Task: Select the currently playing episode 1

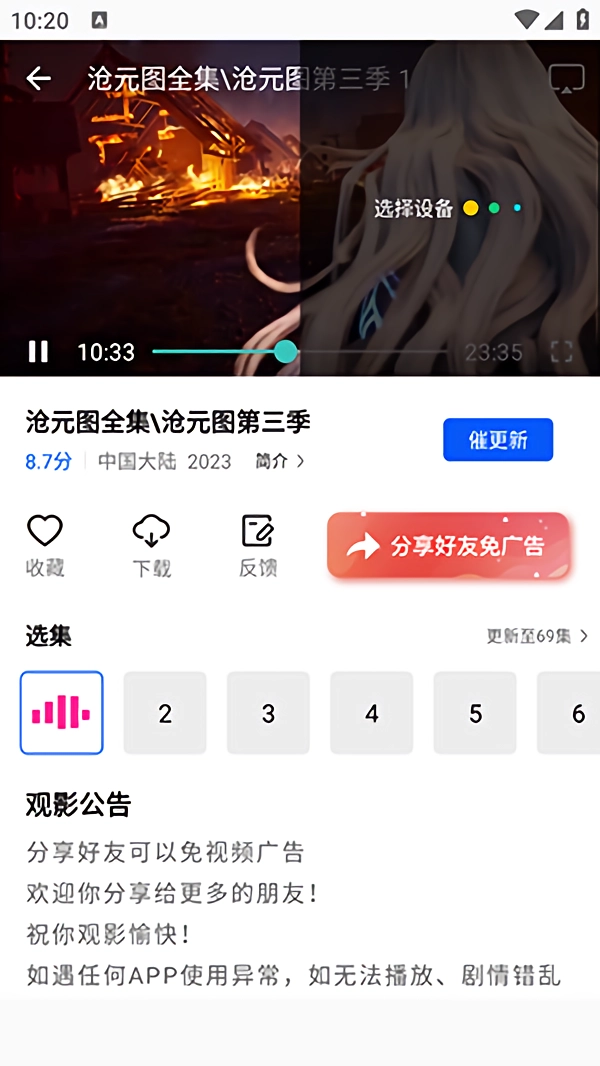Action: [x=61, y=713]
